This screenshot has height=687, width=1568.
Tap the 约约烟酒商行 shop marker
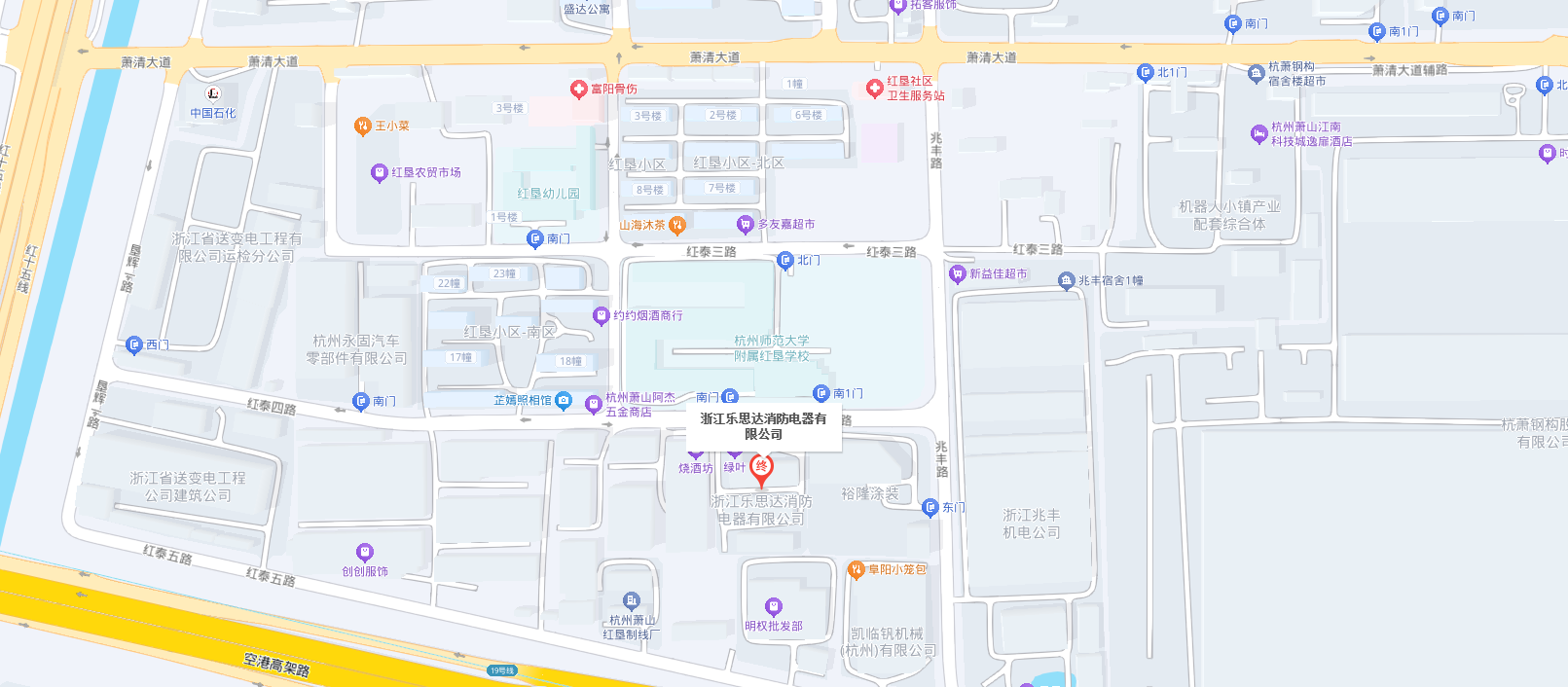coord(602,316)
